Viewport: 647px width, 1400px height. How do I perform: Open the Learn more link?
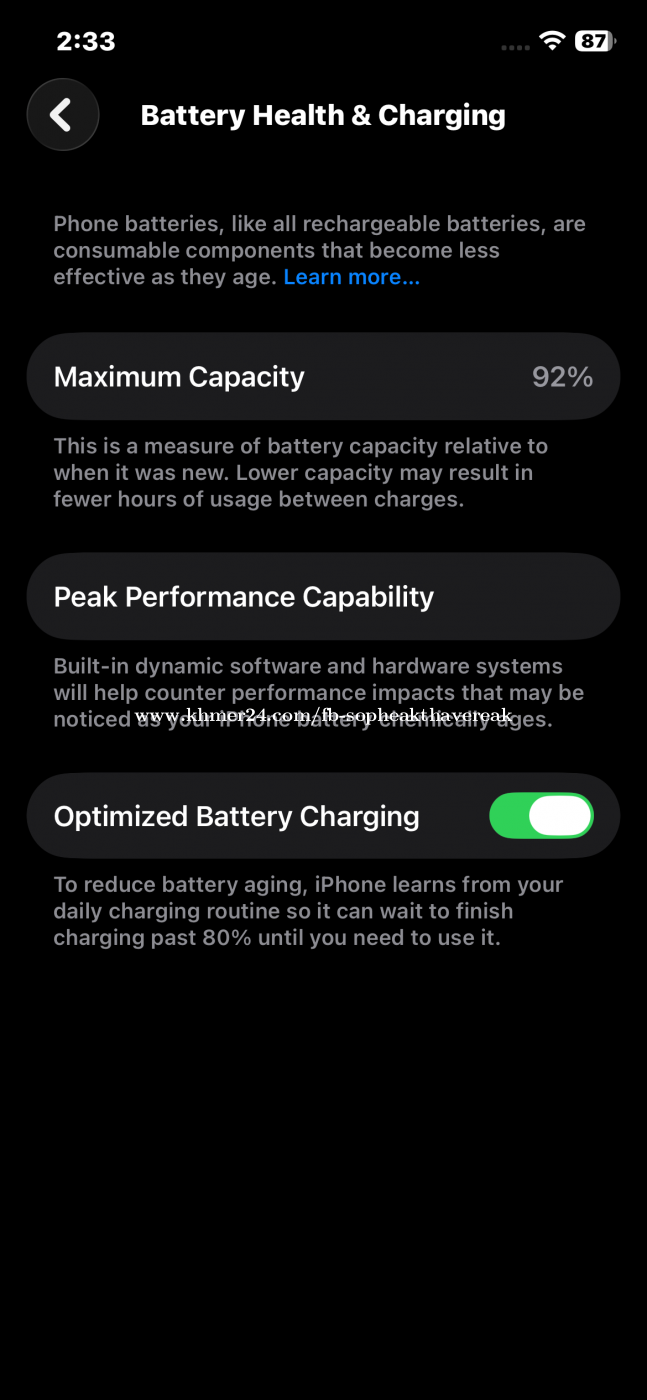click(x=351, y=277)
